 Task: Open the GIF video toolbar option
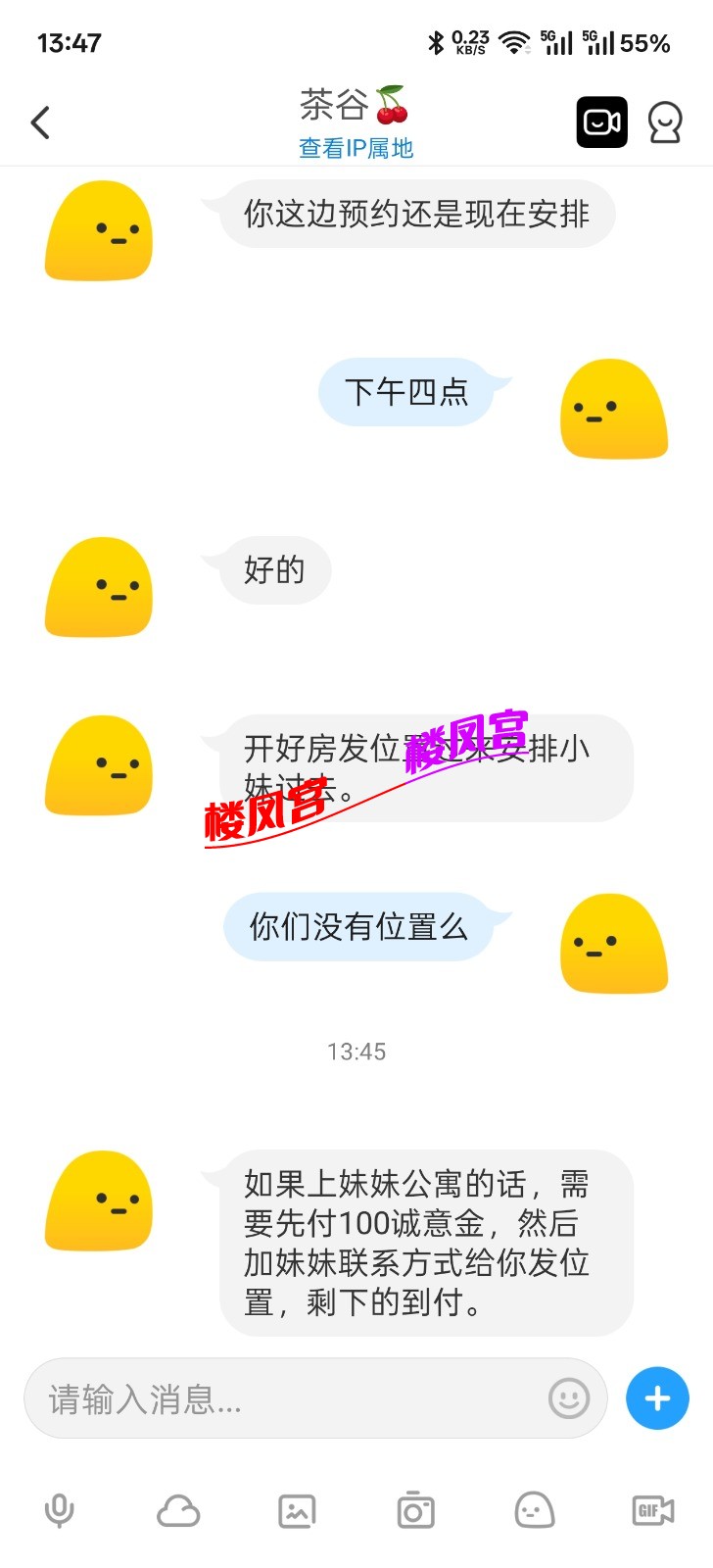(653, 1511)
